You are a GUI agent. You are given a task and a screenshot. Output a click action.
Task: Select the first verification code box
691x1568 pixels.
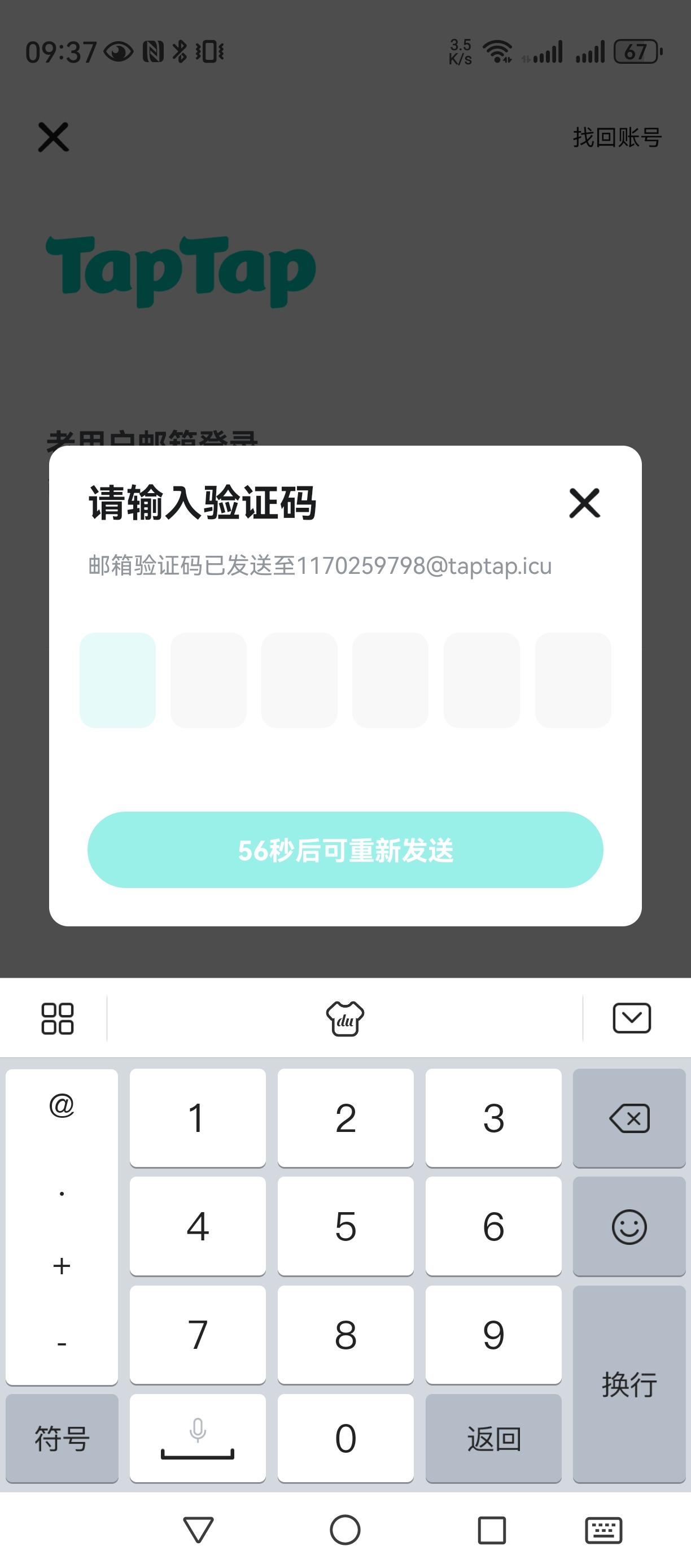117,680
